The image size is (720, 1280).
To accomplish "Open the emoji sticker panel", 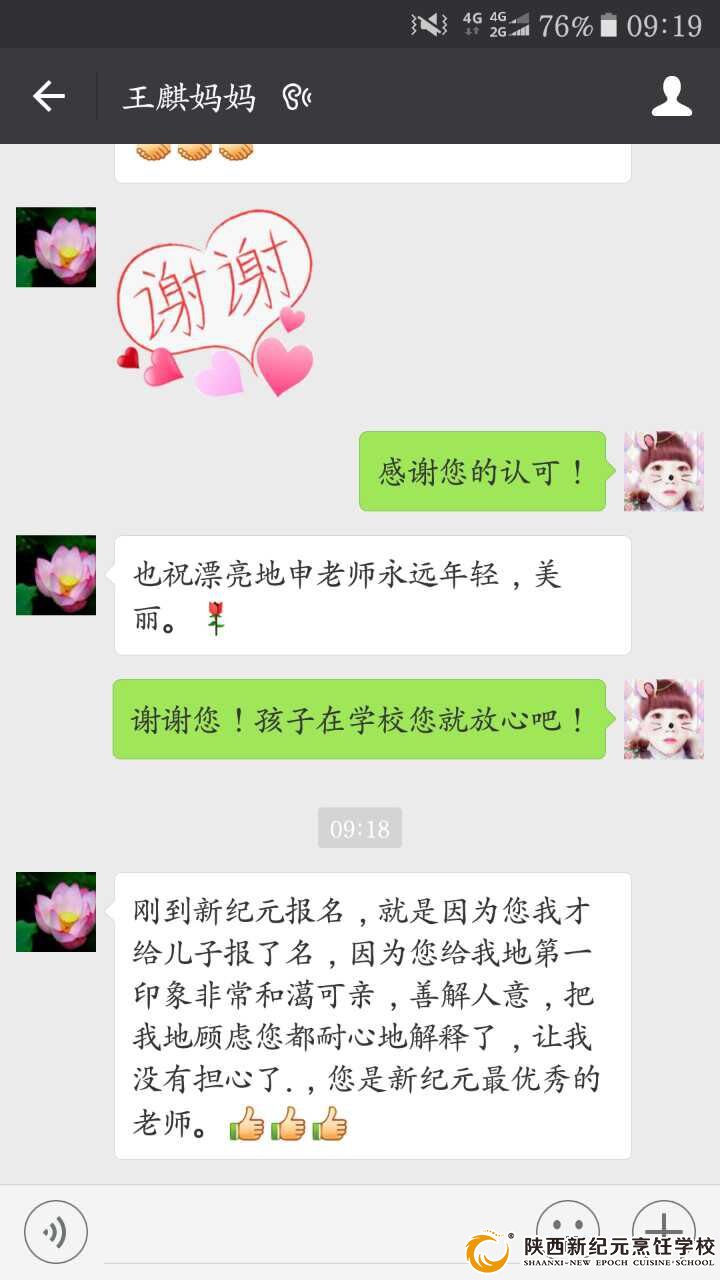I will [x=568, y=1220].
